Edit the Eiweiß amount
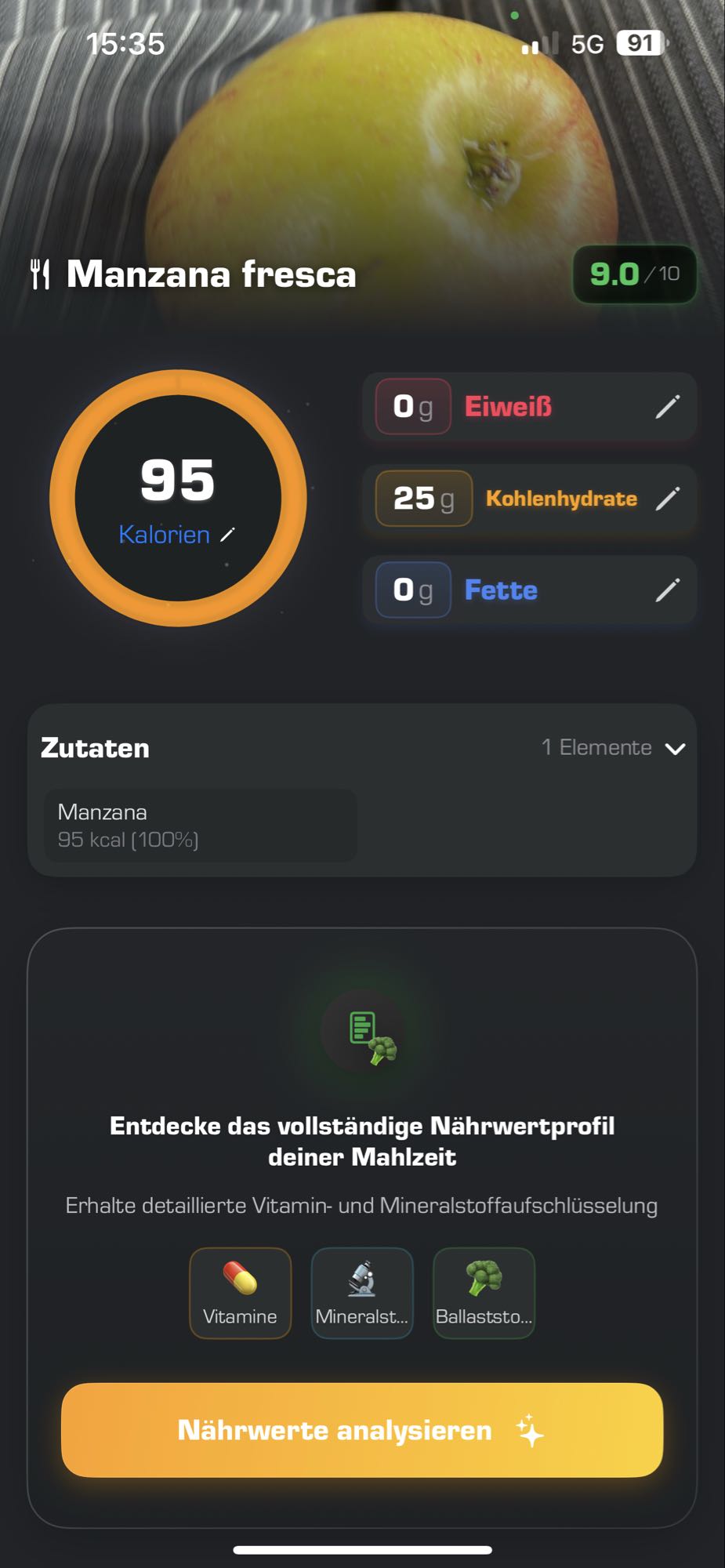The height and width of the screenshot is (1568, 725). coord(667,407)
